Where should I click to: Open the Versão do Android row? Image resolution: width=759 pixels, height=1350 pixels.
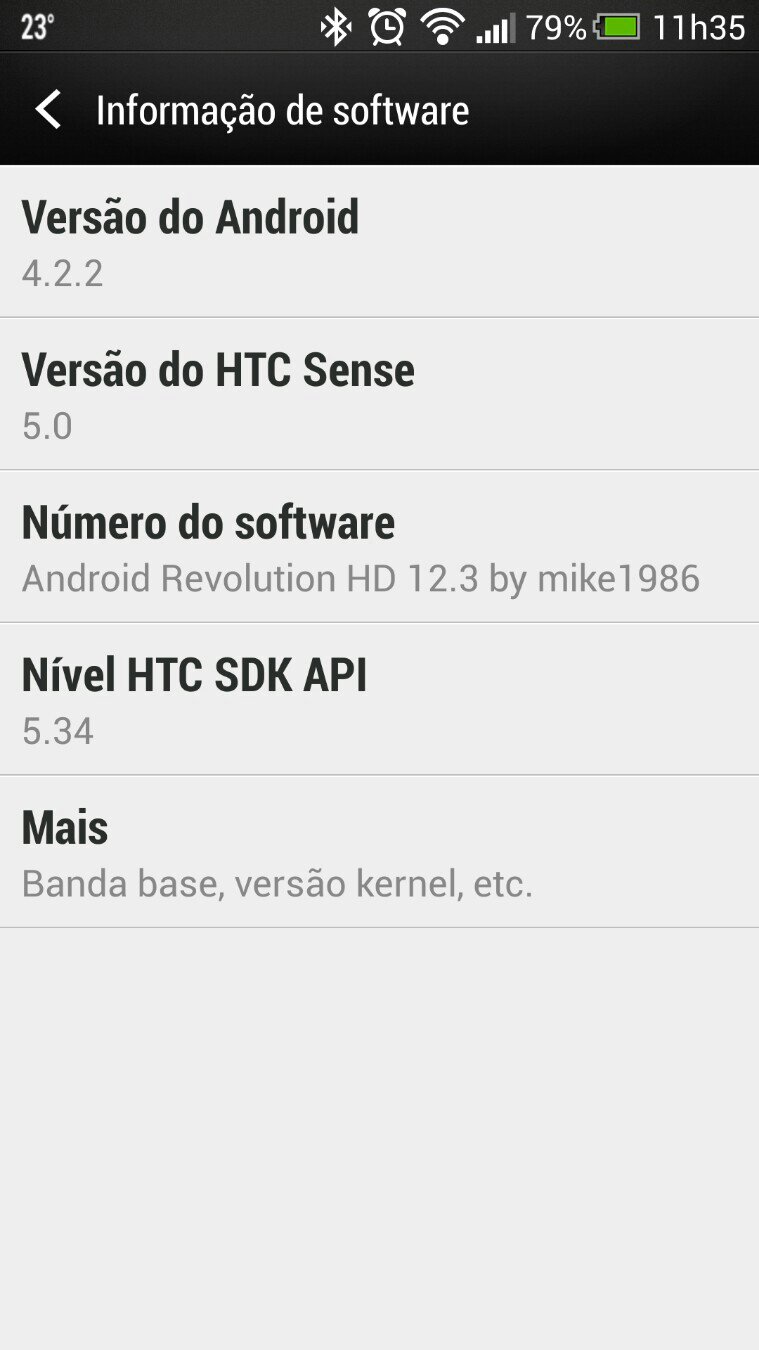(379, 242)
